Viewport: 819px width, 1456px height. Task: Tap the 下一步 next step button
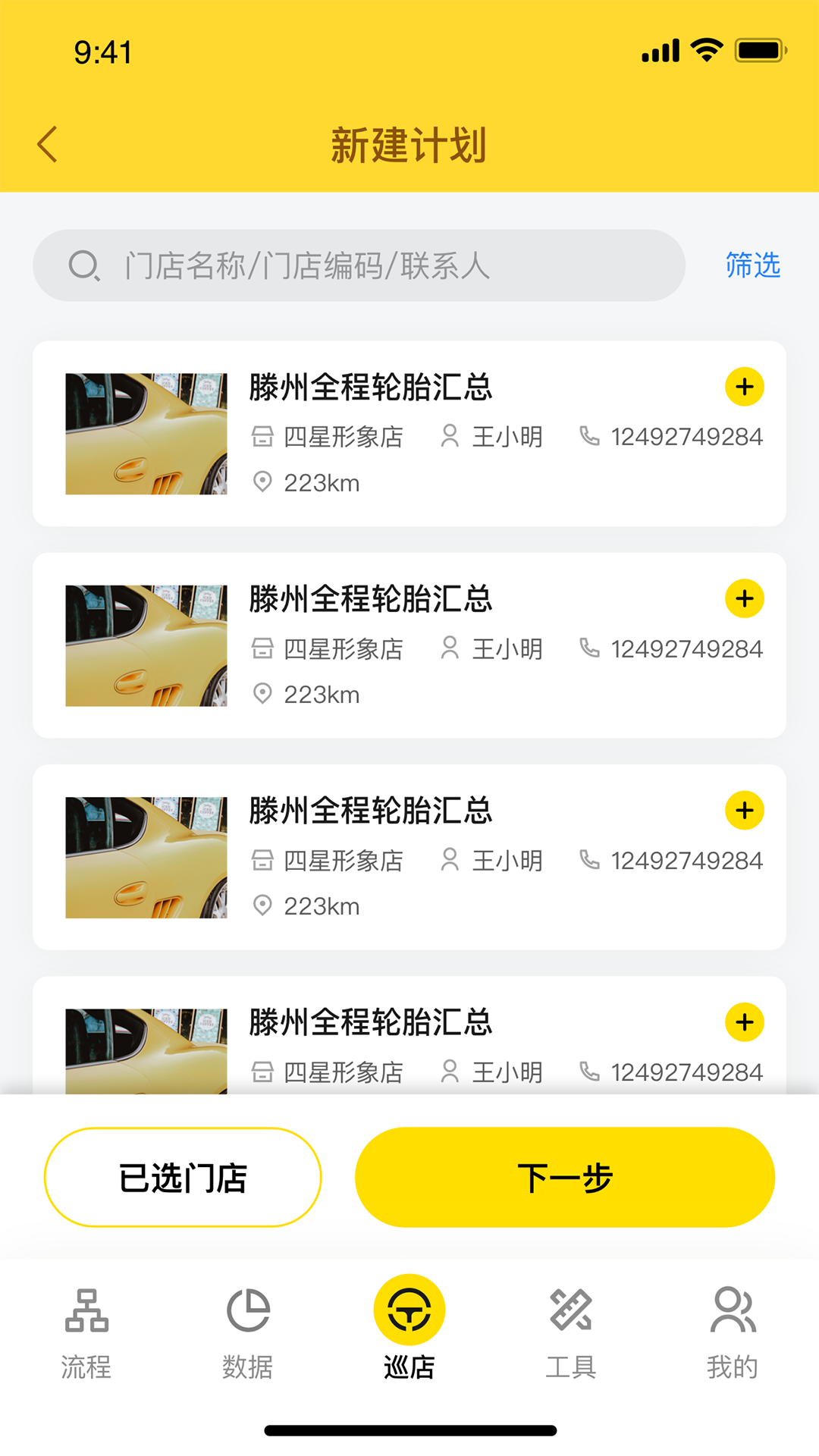(x=567, y=1176)
